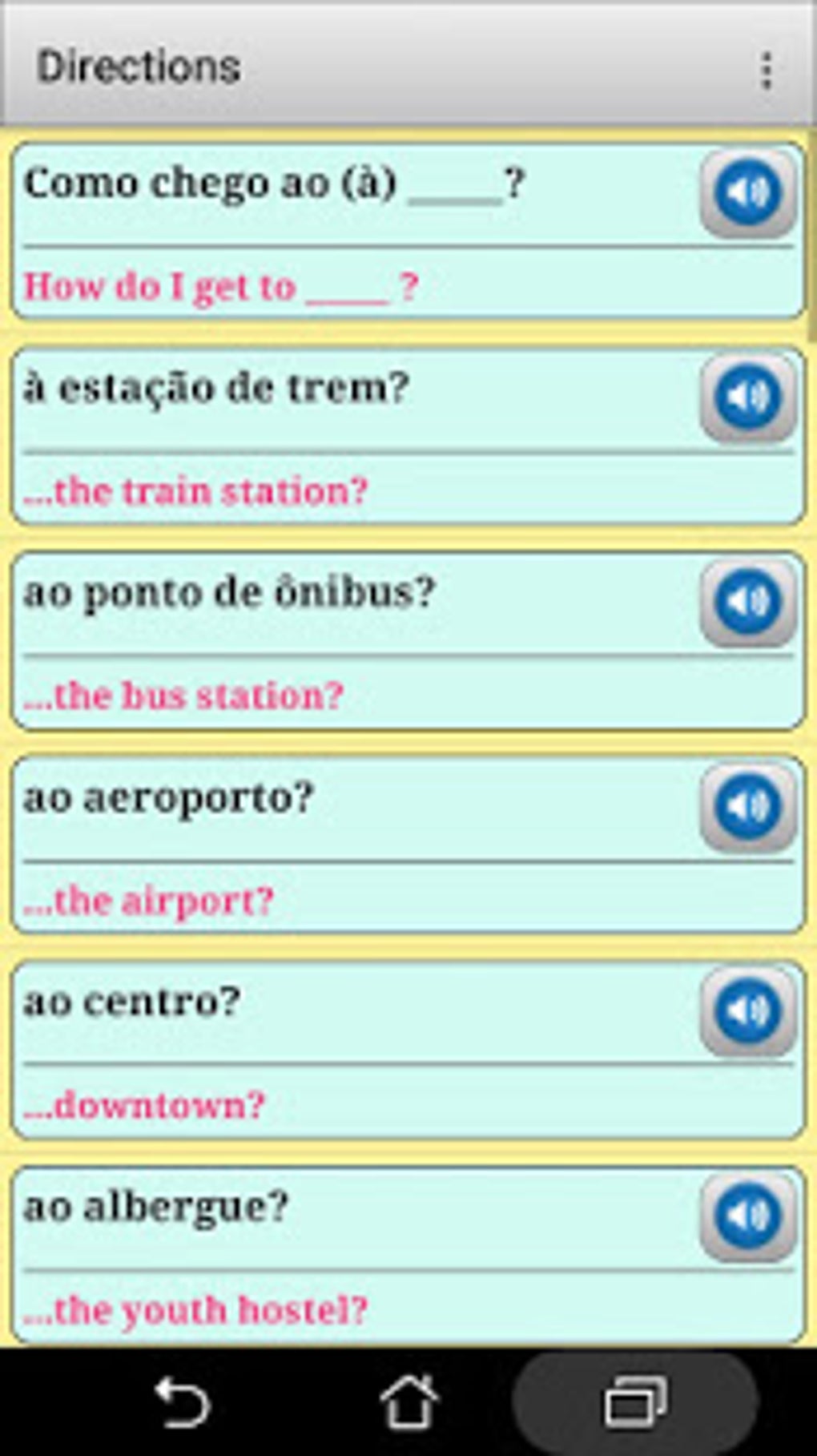
Task: Open the overflow menu in Directions bar
Action: click(x=767, y=71)
